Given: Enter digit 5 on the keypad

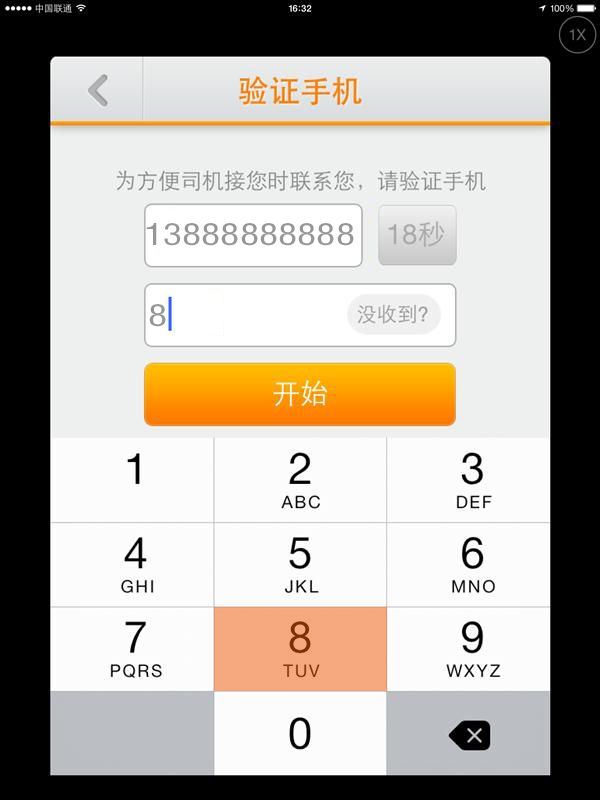Looking at the screenshot, I should coord(300,564).
